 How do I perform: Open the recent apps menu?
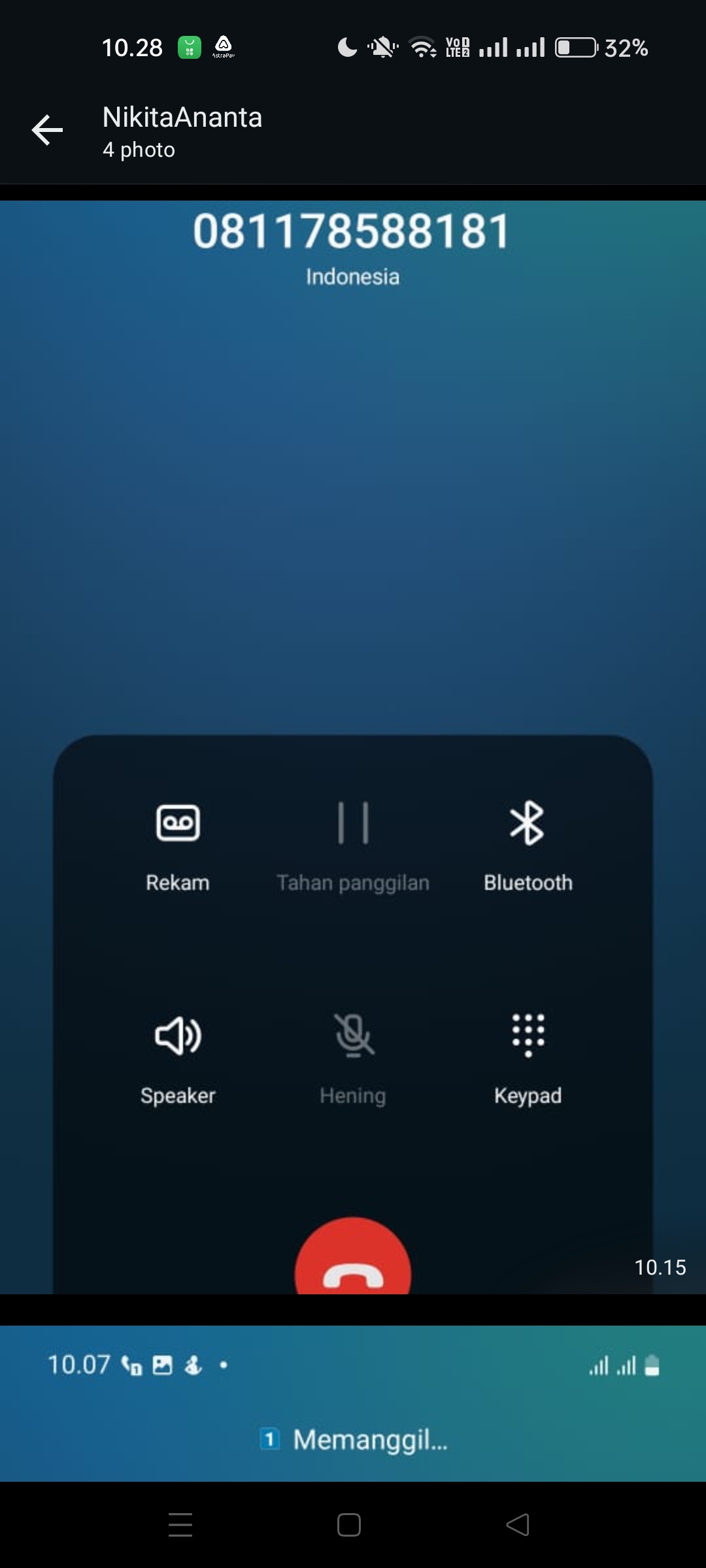pyautogui.click(x=180, y=1525)
